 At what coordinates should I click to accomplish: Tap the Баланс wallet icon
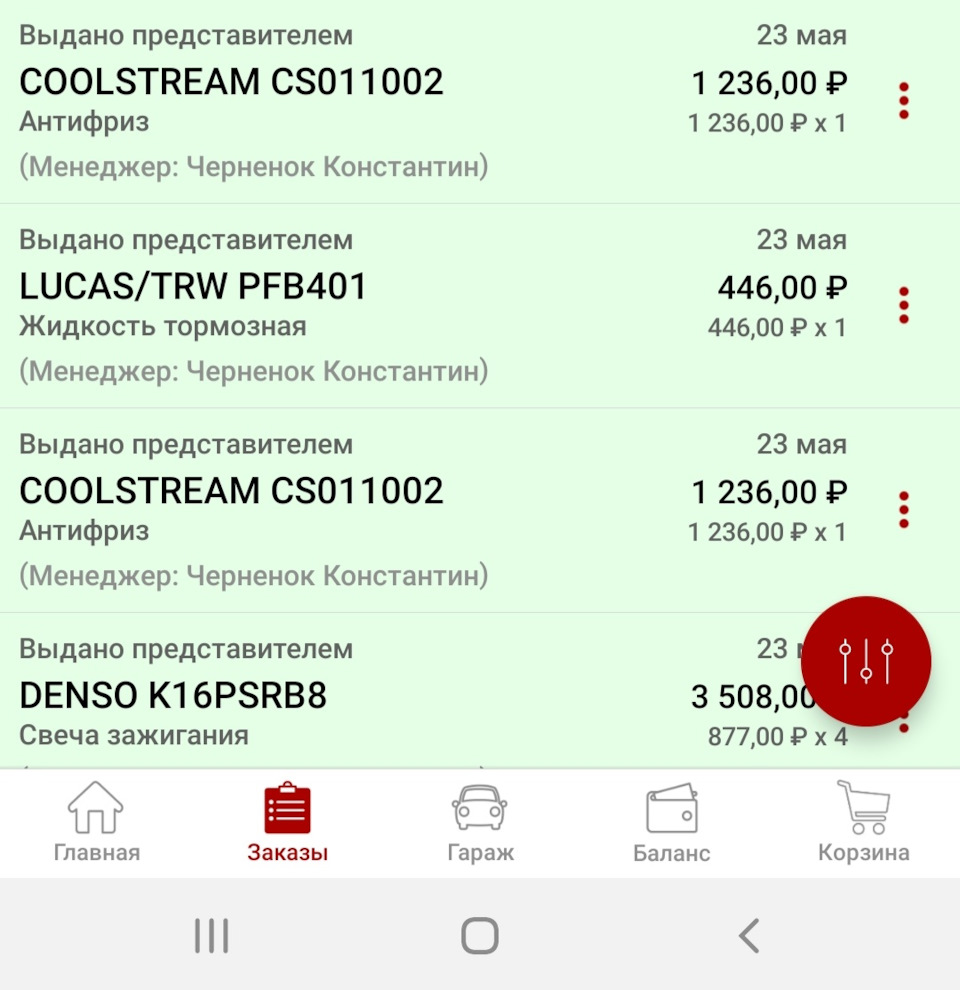tap(672, 810)
